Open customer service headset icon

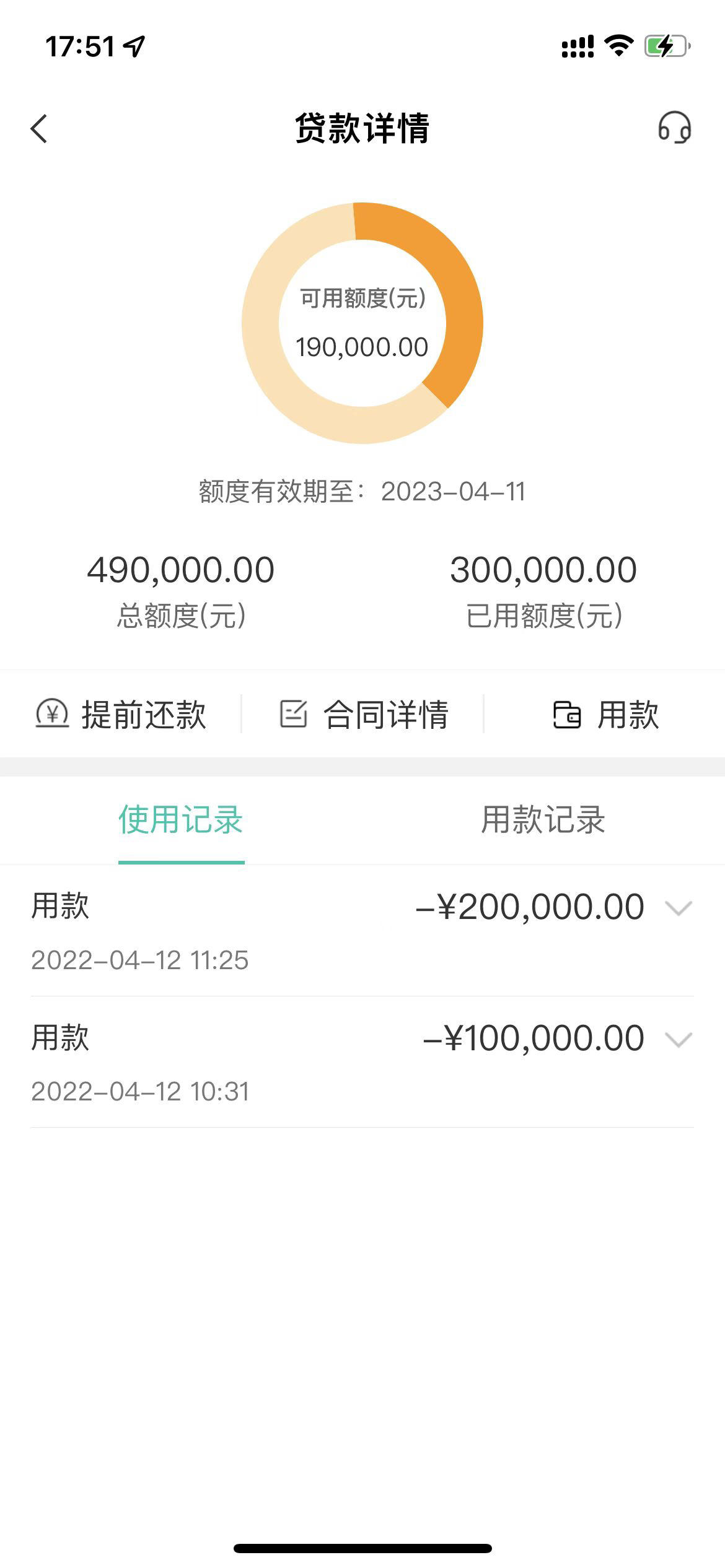(x=674, y=128)
